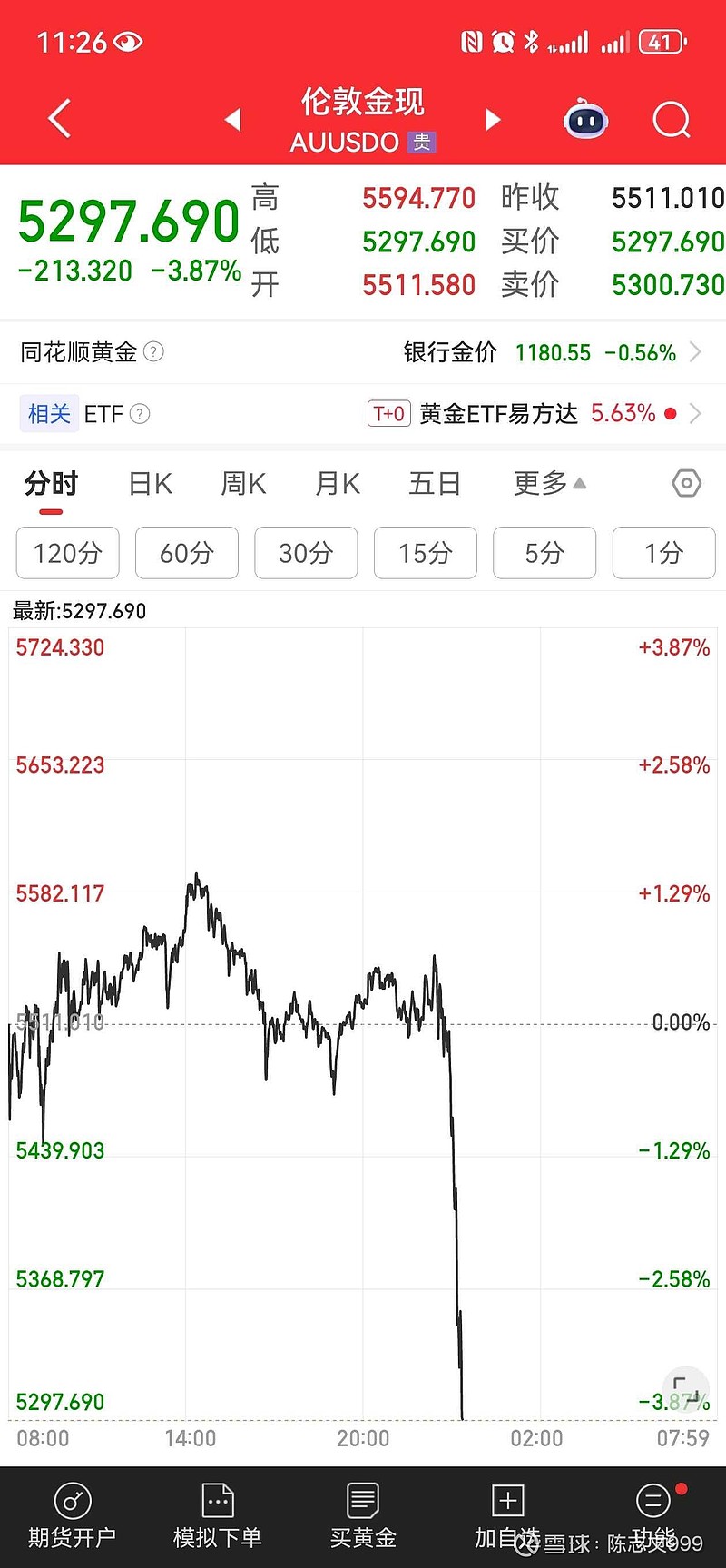Open chart settings via the gear icon
The image size is (726, 1568).
(686, 484)
